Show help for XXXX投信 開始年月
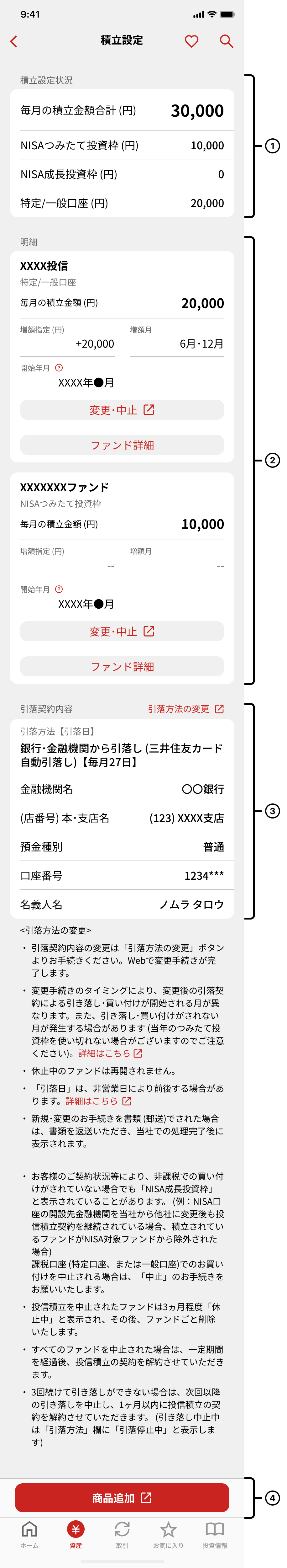This screenshot has width=287, height=1568. [59, 368]
